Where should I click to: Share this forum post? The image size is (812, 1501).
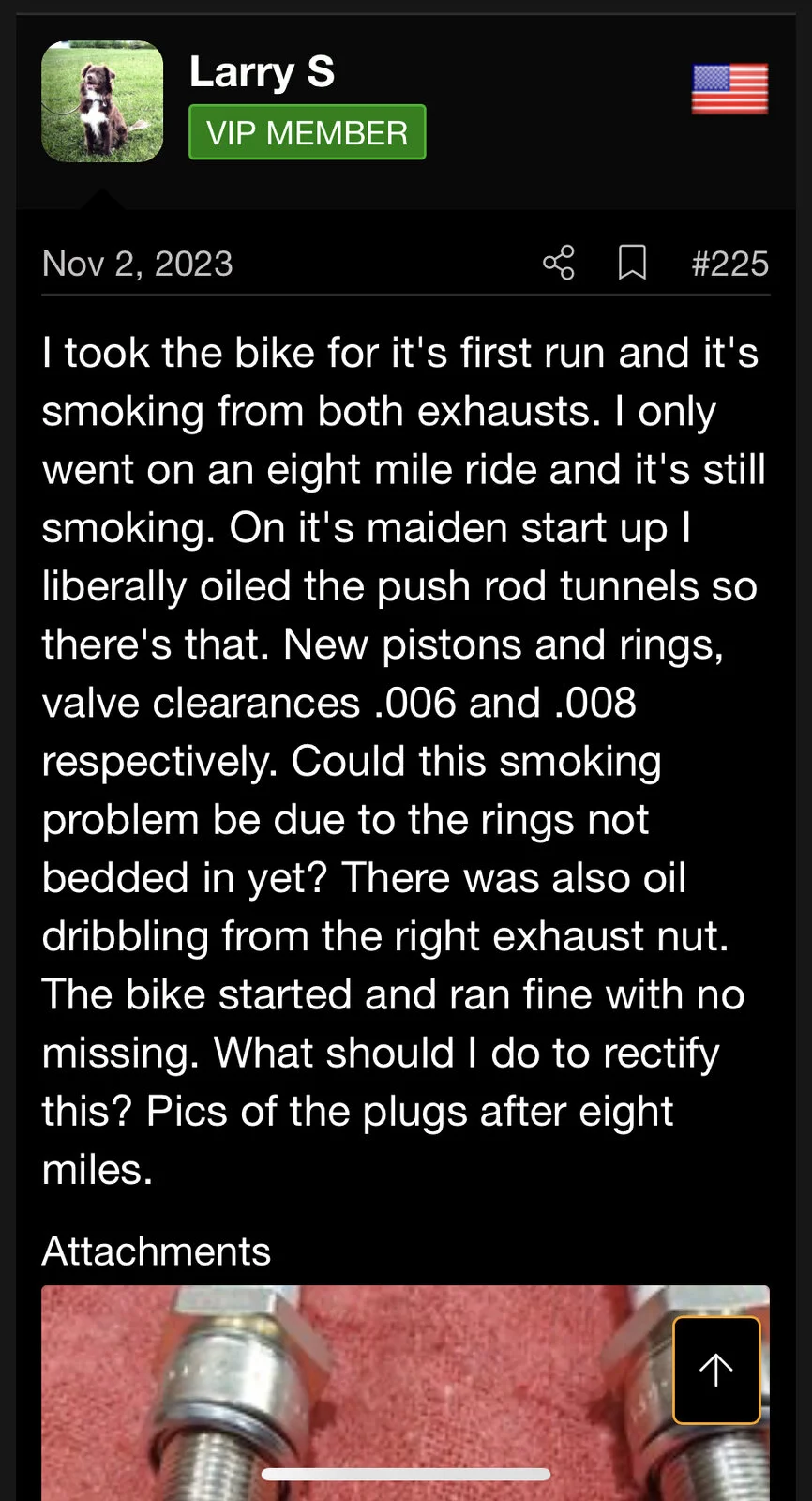pos(559,263)
